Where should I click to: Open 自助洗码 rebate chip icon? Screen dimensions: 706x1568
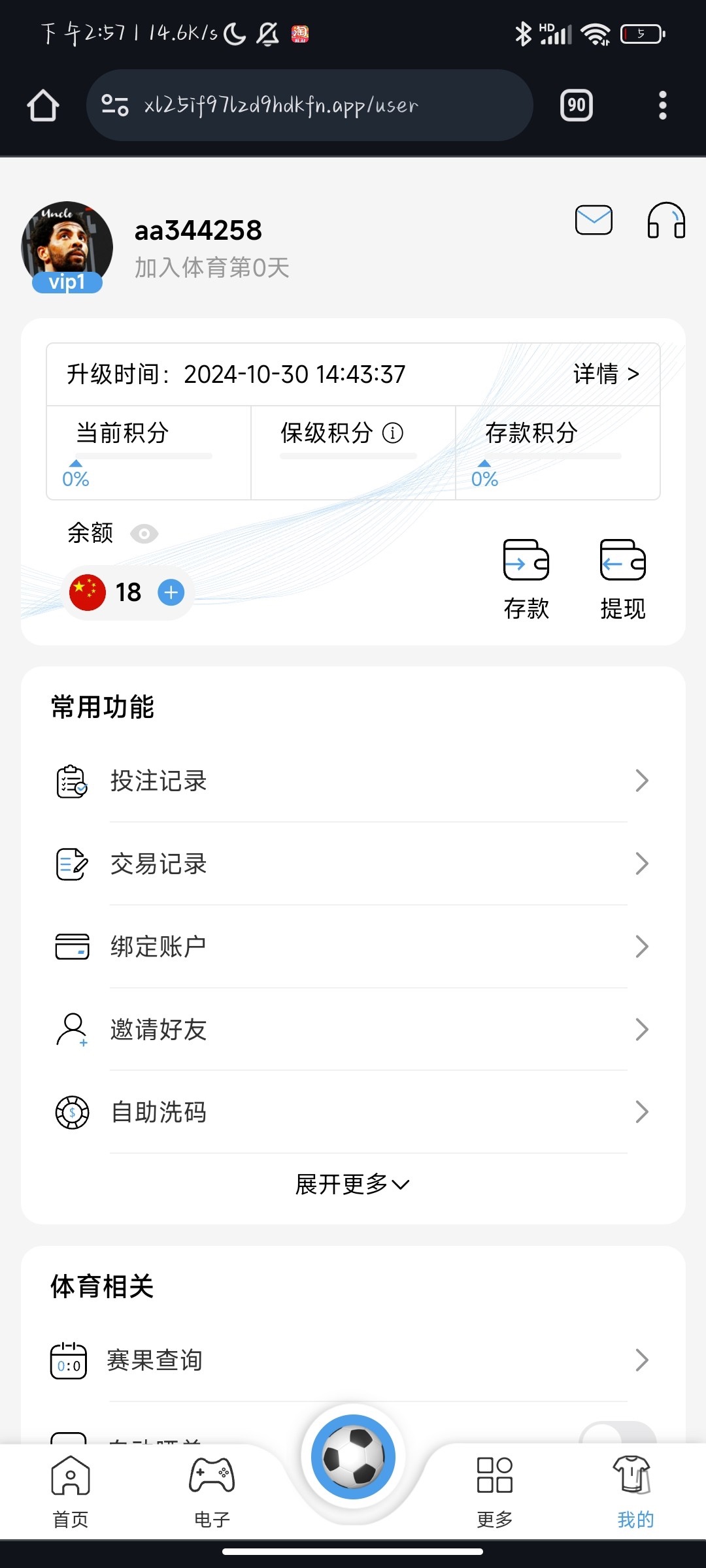click(x=71, y=1112)
